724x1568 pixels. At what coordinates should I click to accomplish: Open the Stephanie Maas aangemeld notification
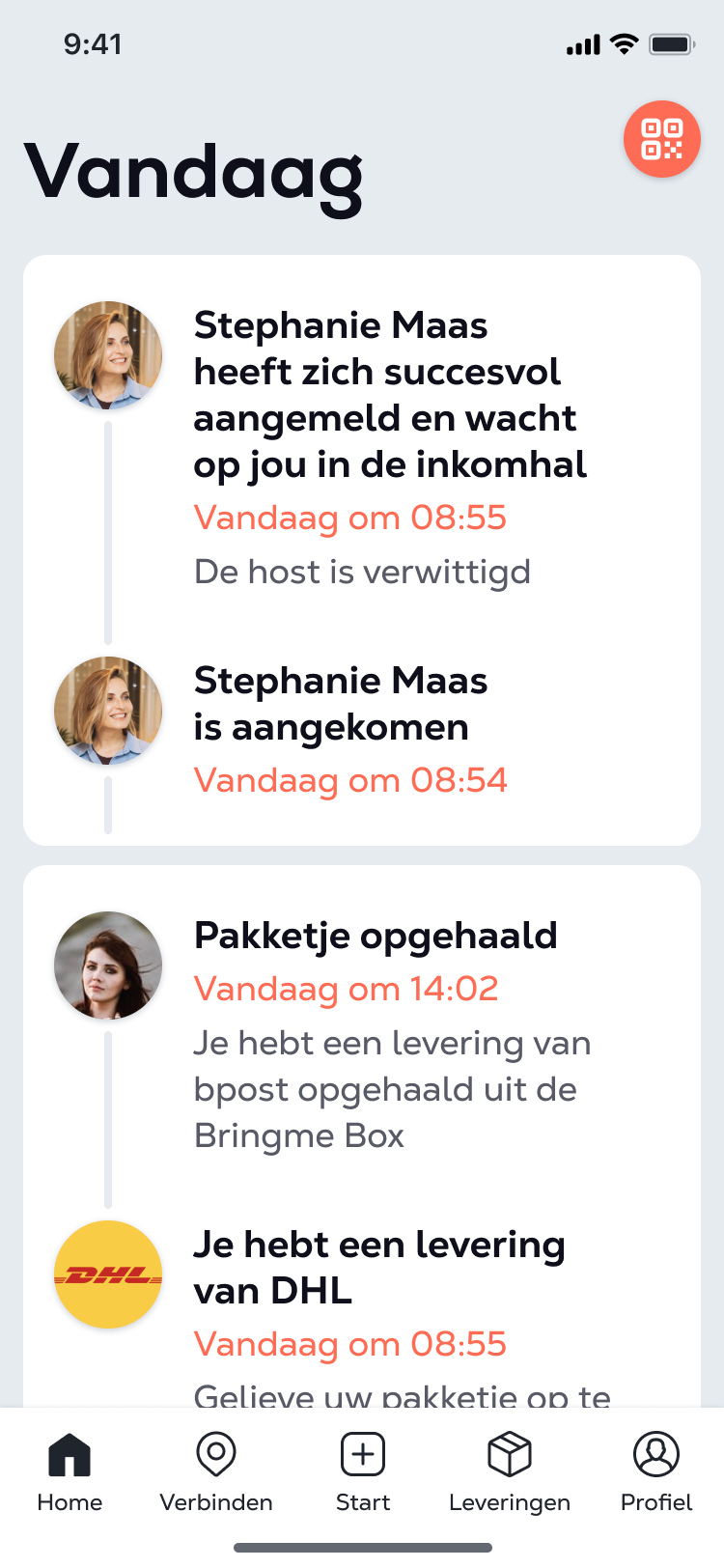click(362, 448)
